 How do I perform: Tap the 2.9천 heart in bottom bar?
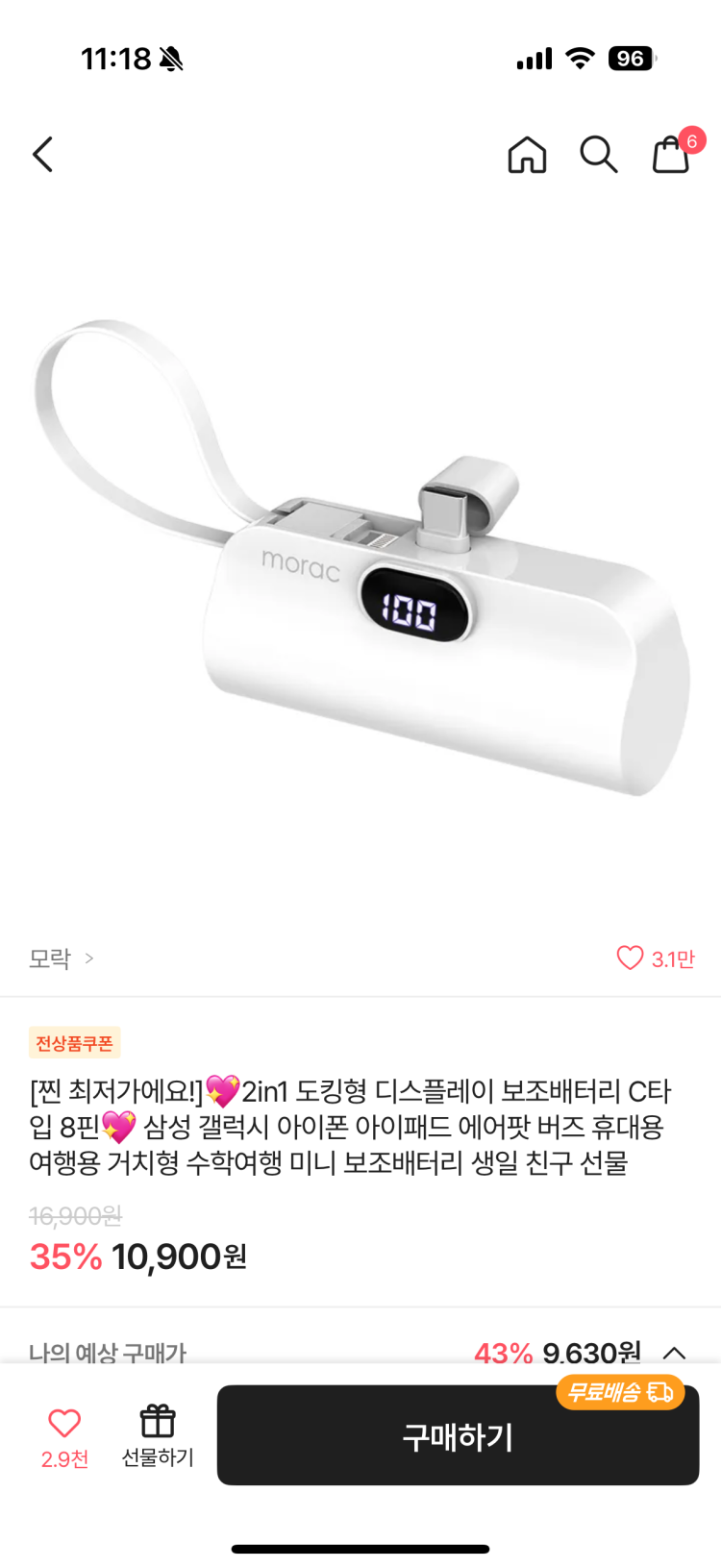tap(64, 1434)
